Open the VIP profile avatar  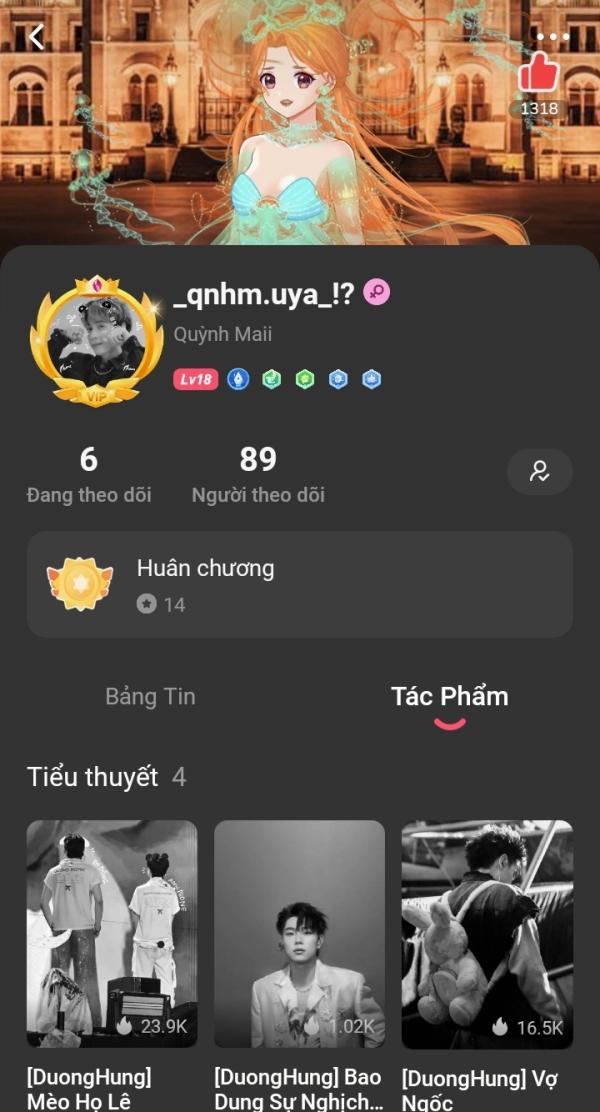97,340
